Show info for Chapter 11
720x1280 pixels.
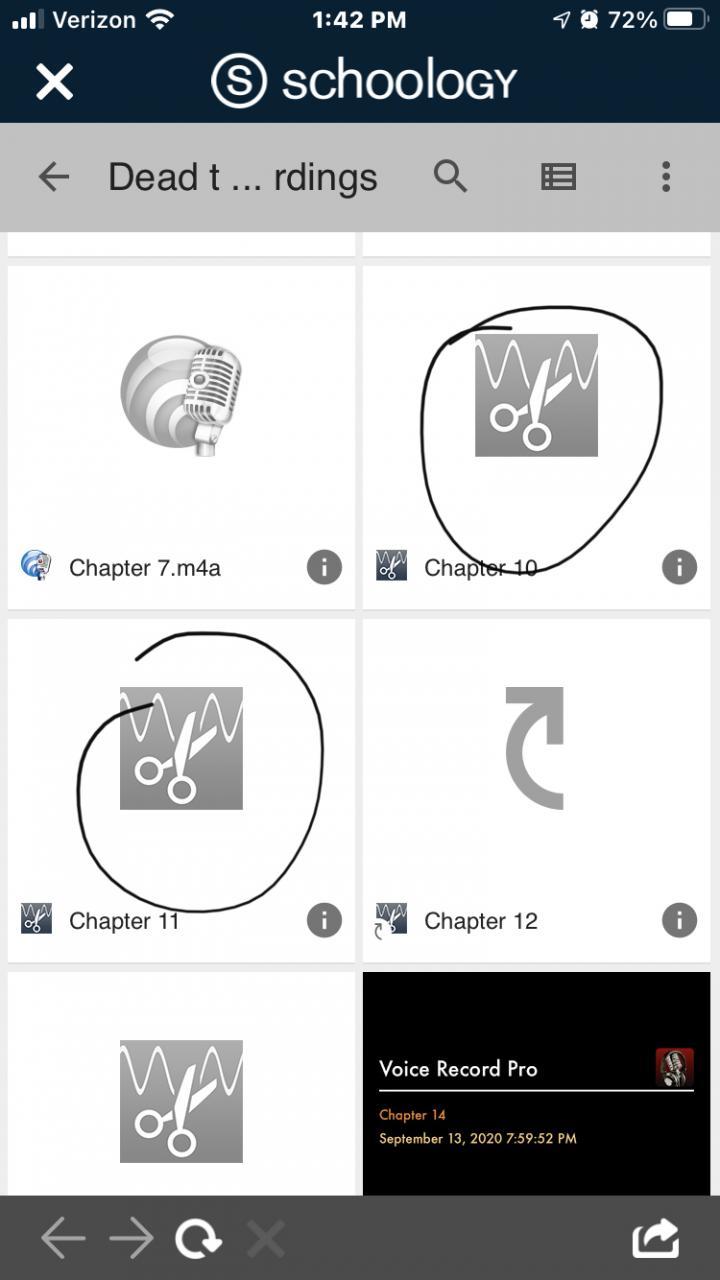(x=324, y=920)
